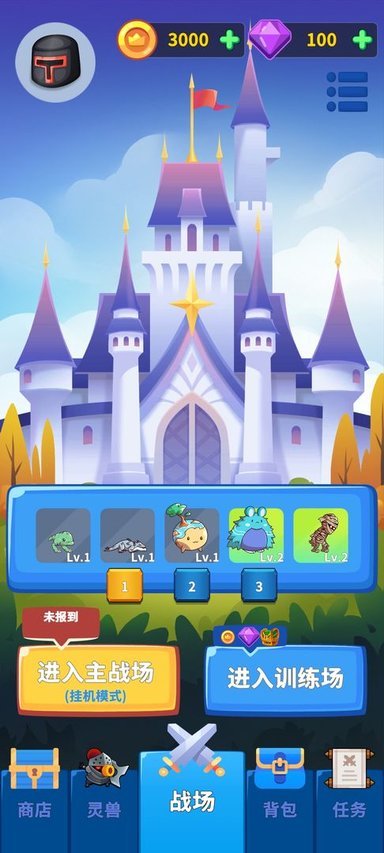Select the round planet Lv.1 beast

point(192,536)
